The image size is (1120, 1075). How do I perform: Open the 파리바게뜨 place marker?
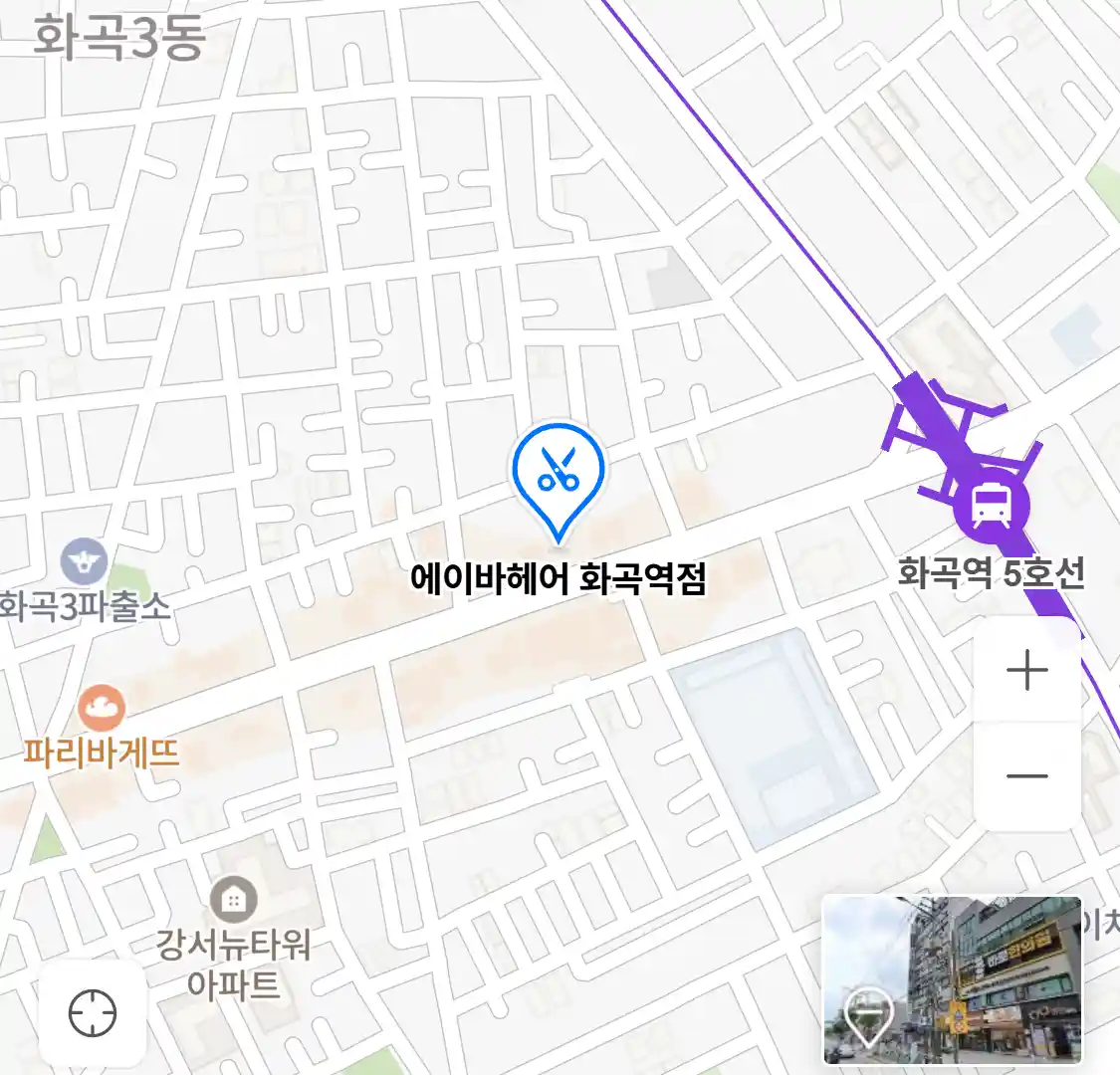coord(101,709)
